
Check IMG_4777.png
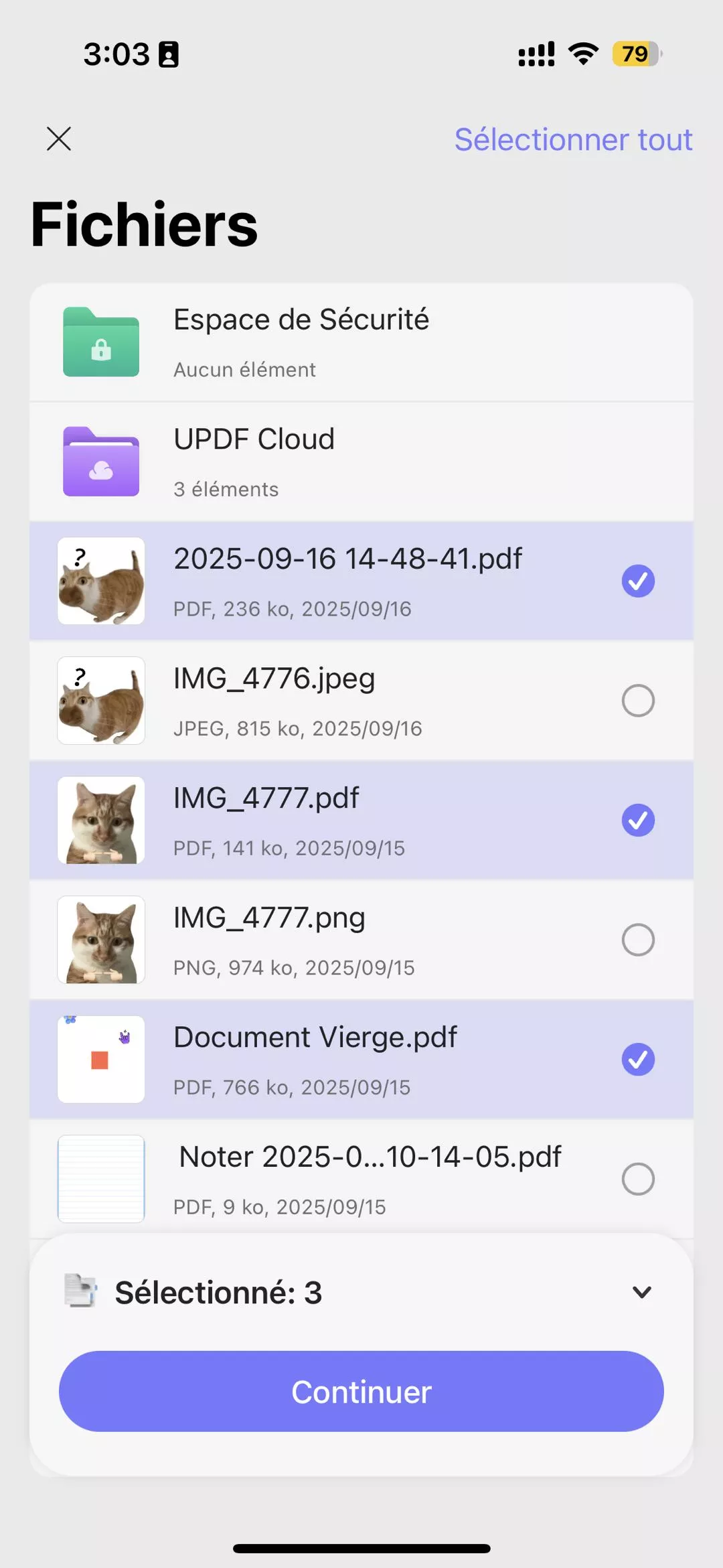637,940
